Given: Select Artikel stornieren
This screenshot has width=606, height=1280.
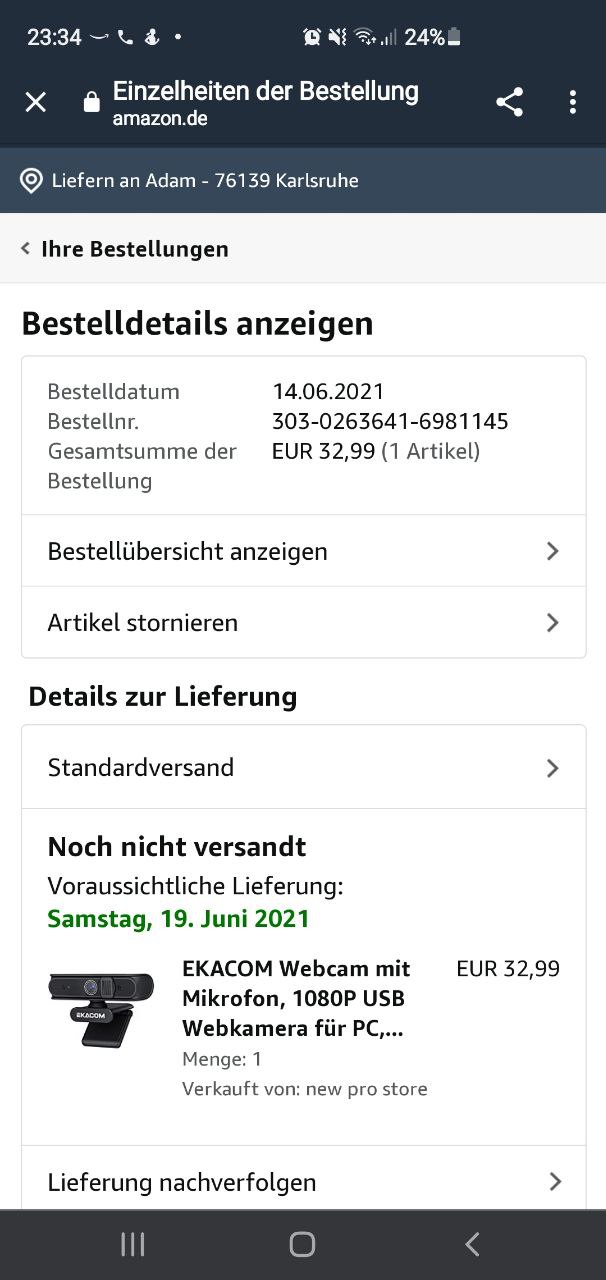Looking at the screenshot, I should click(303, 623).
